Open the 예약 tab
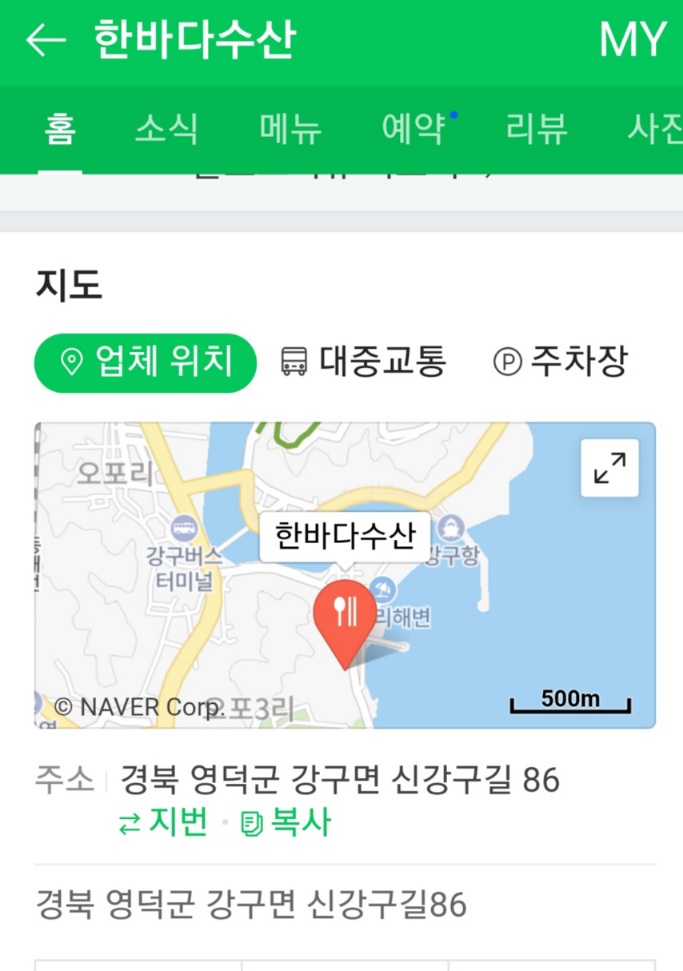This screenshot has width=683, height=971. coord(413,130)
